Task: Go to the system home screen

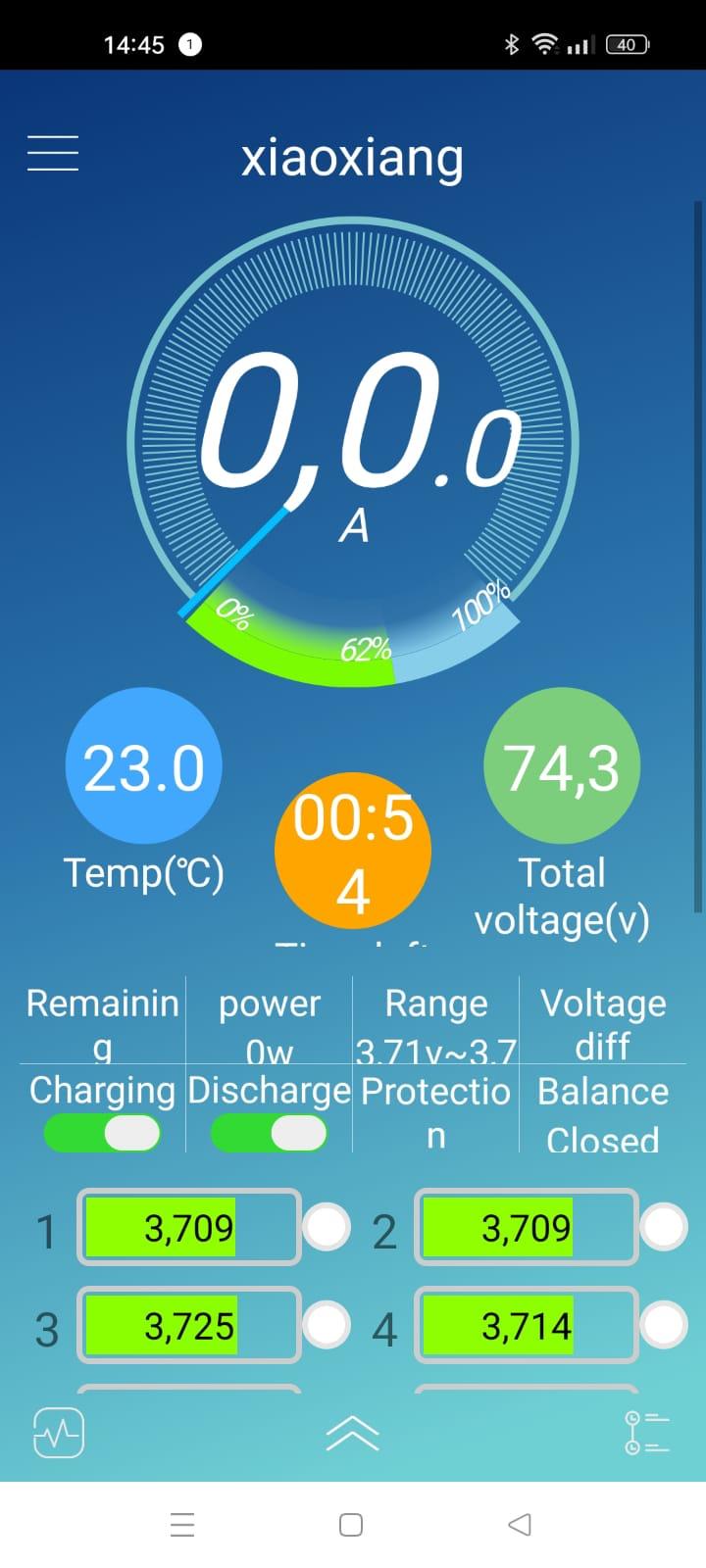Action: [351, 1525]
